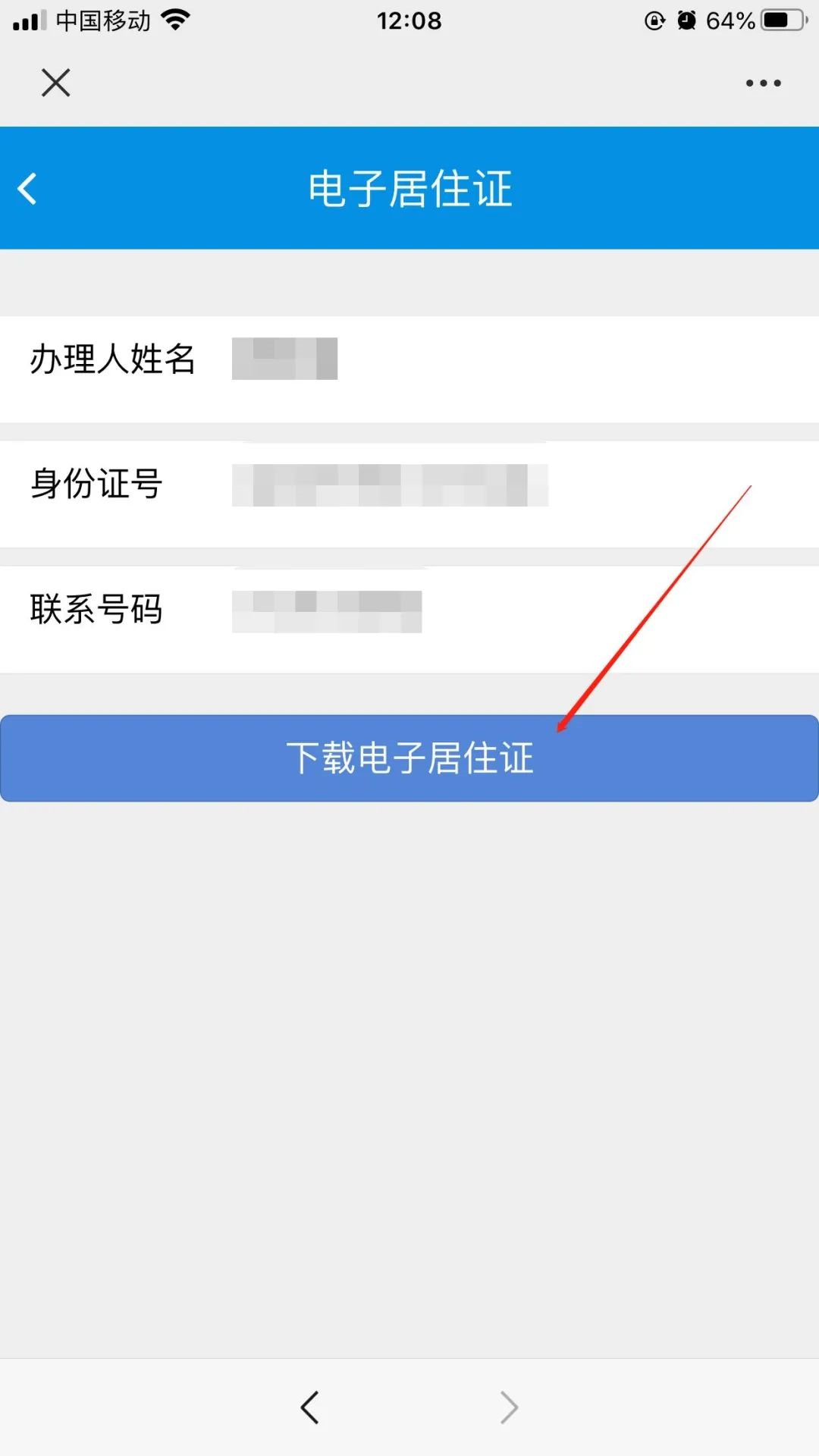Open the three-dot overflow menu
The width and height of the screenshot is (819, 1456).
pyautogui.click(x=763, y=83)
